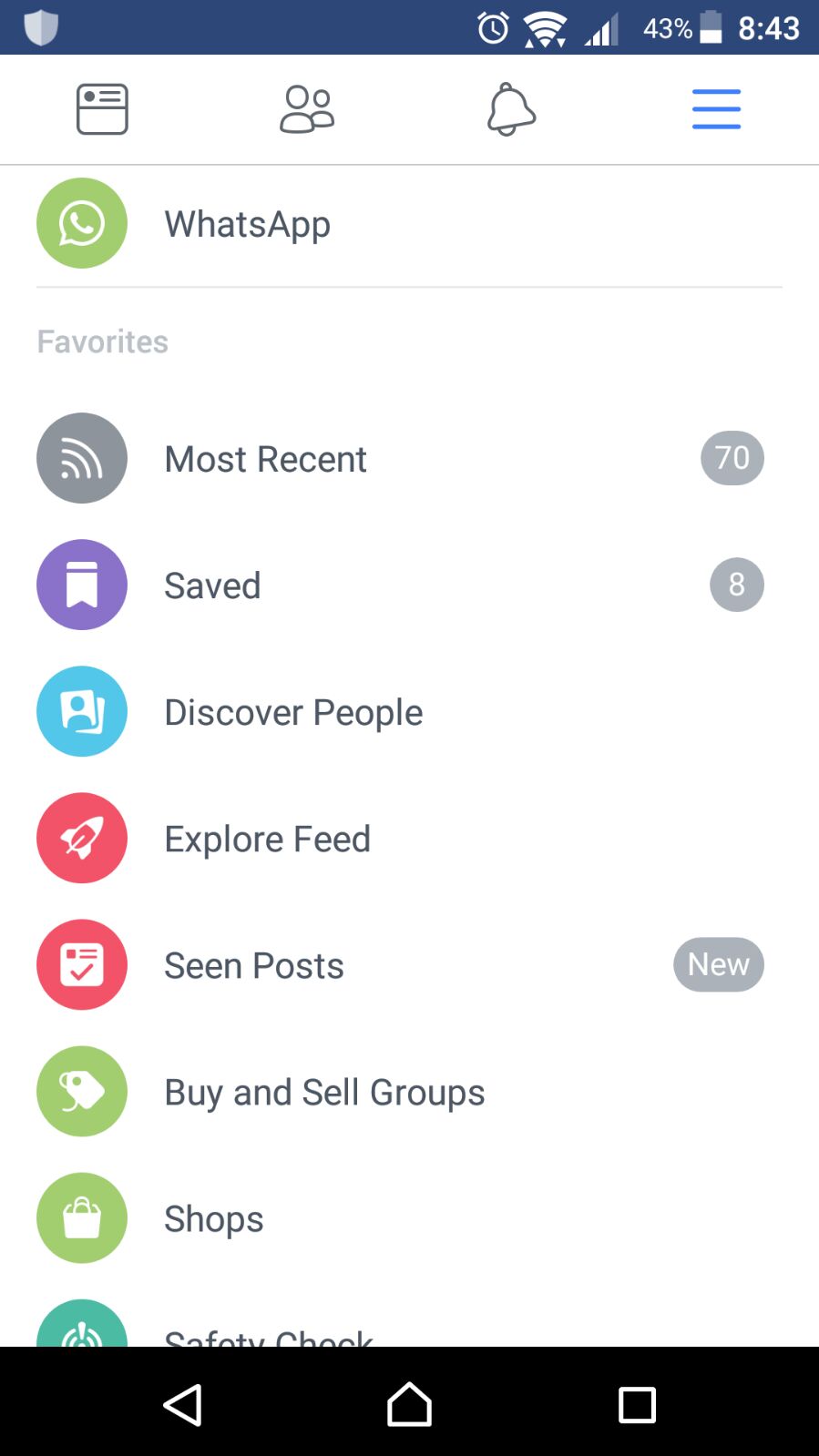Tap the hamburger menu tab
819x1456 pixels.
pos(716,109)
